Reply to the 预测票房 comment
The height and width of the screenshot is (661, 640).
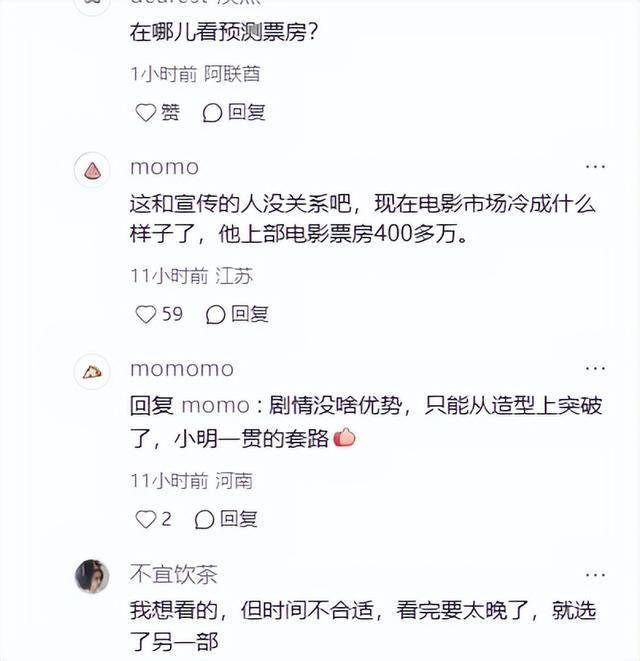(234, 113)
